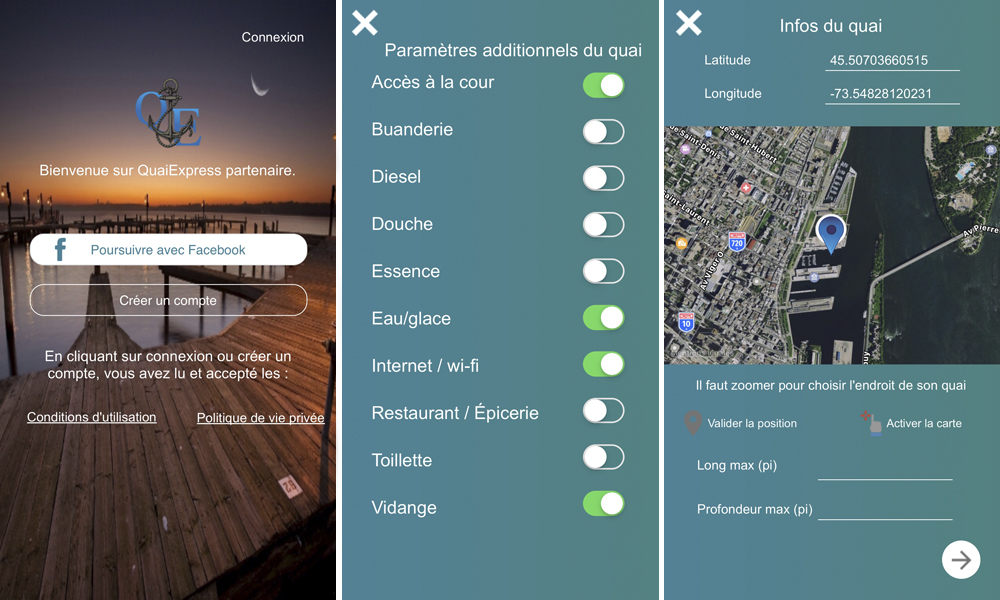
Task: Turn off the Eau/glace toggle
Action: coord(603,318)
